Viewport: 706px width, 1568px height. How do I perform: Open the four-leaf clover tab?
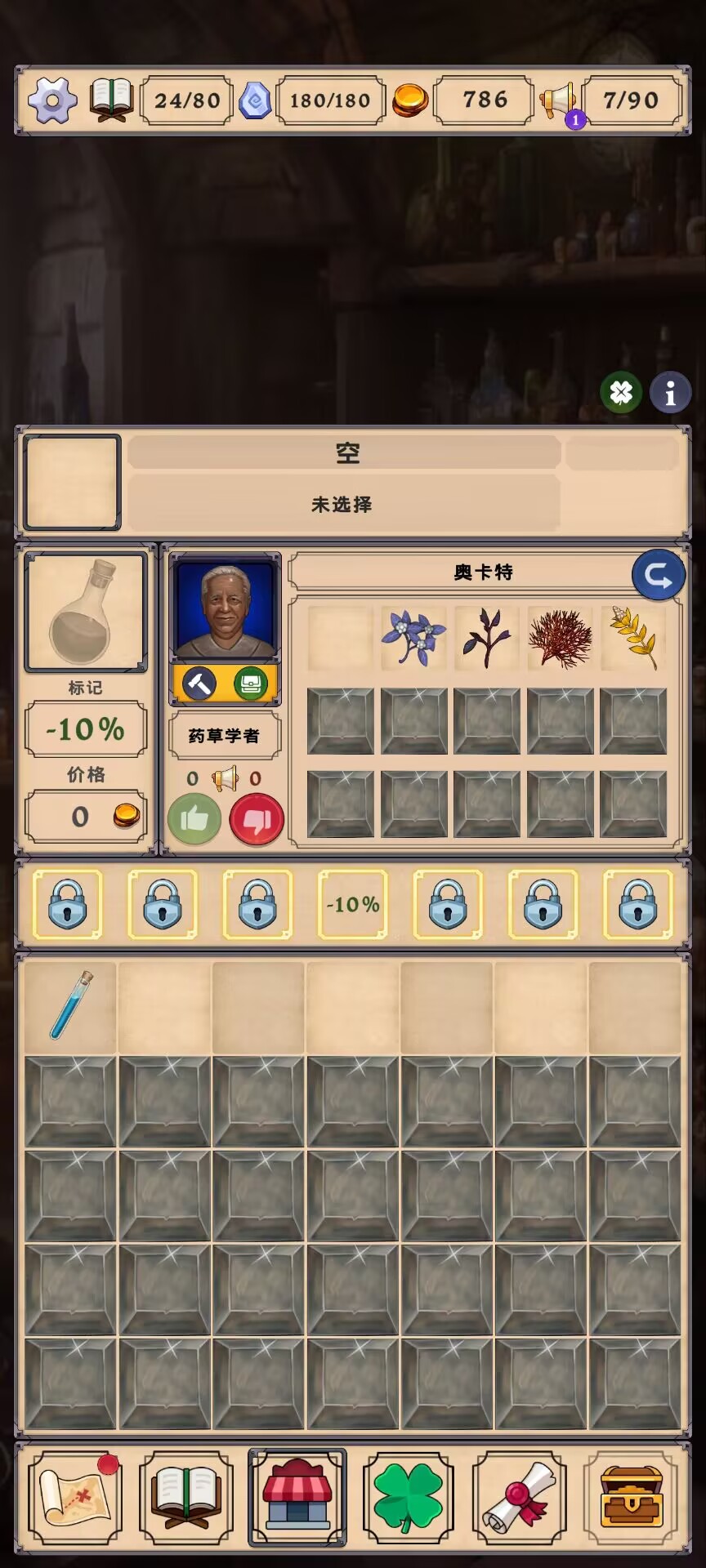click(x=408, y=1498)
